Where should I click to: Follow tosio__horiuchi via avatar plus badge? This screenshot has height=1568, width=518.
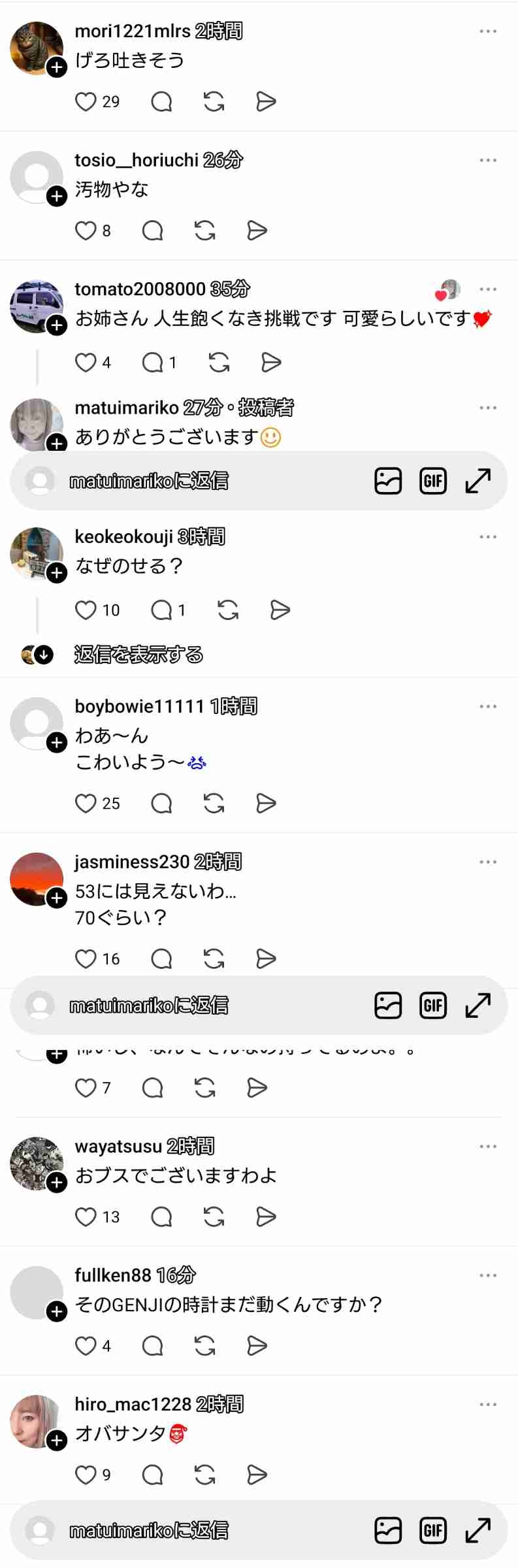(57, 197)
